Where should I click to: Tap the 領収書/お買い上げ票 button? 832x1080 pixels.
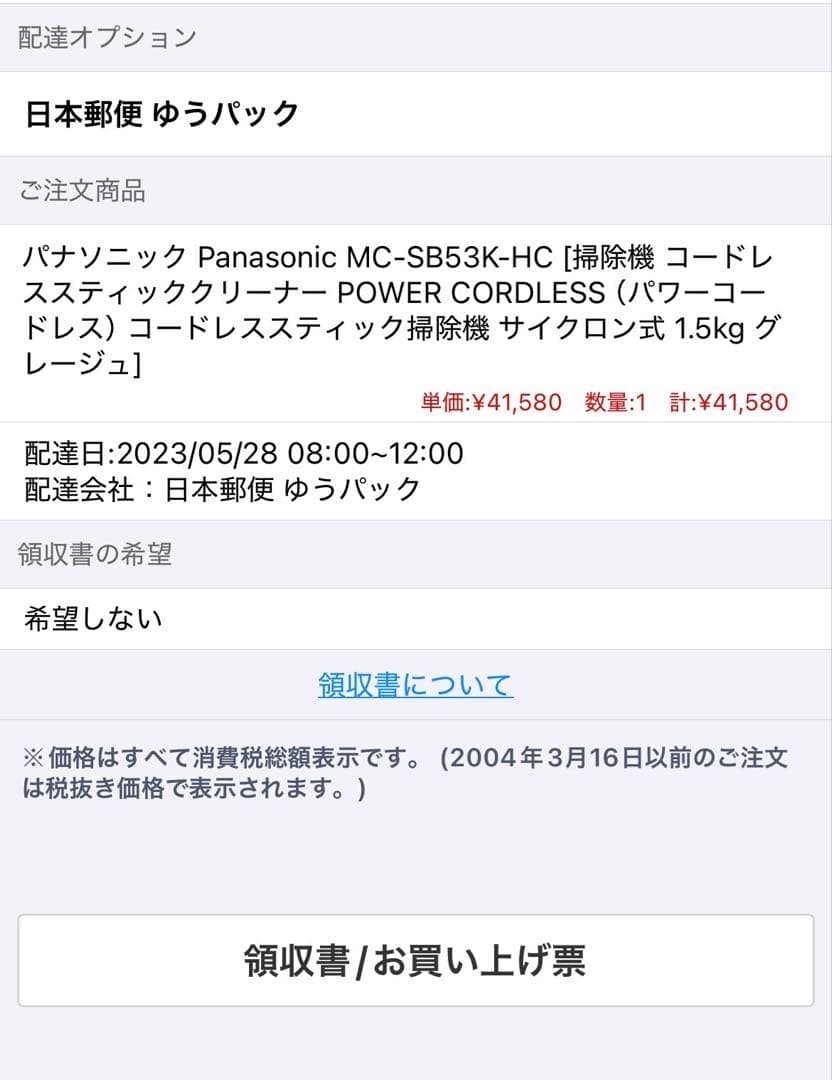[416, 961]
